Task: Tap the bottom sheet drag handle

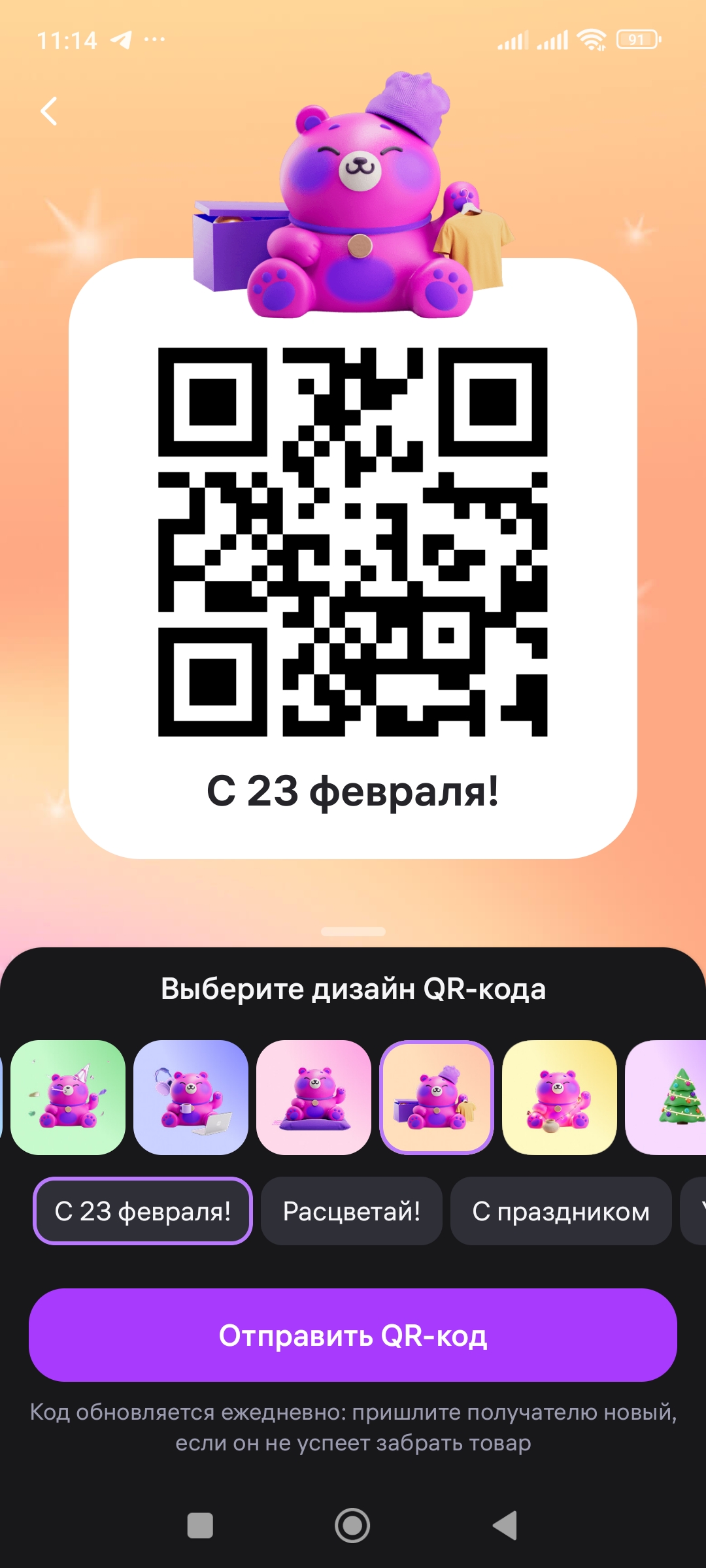Action: (x=353, y=932)
